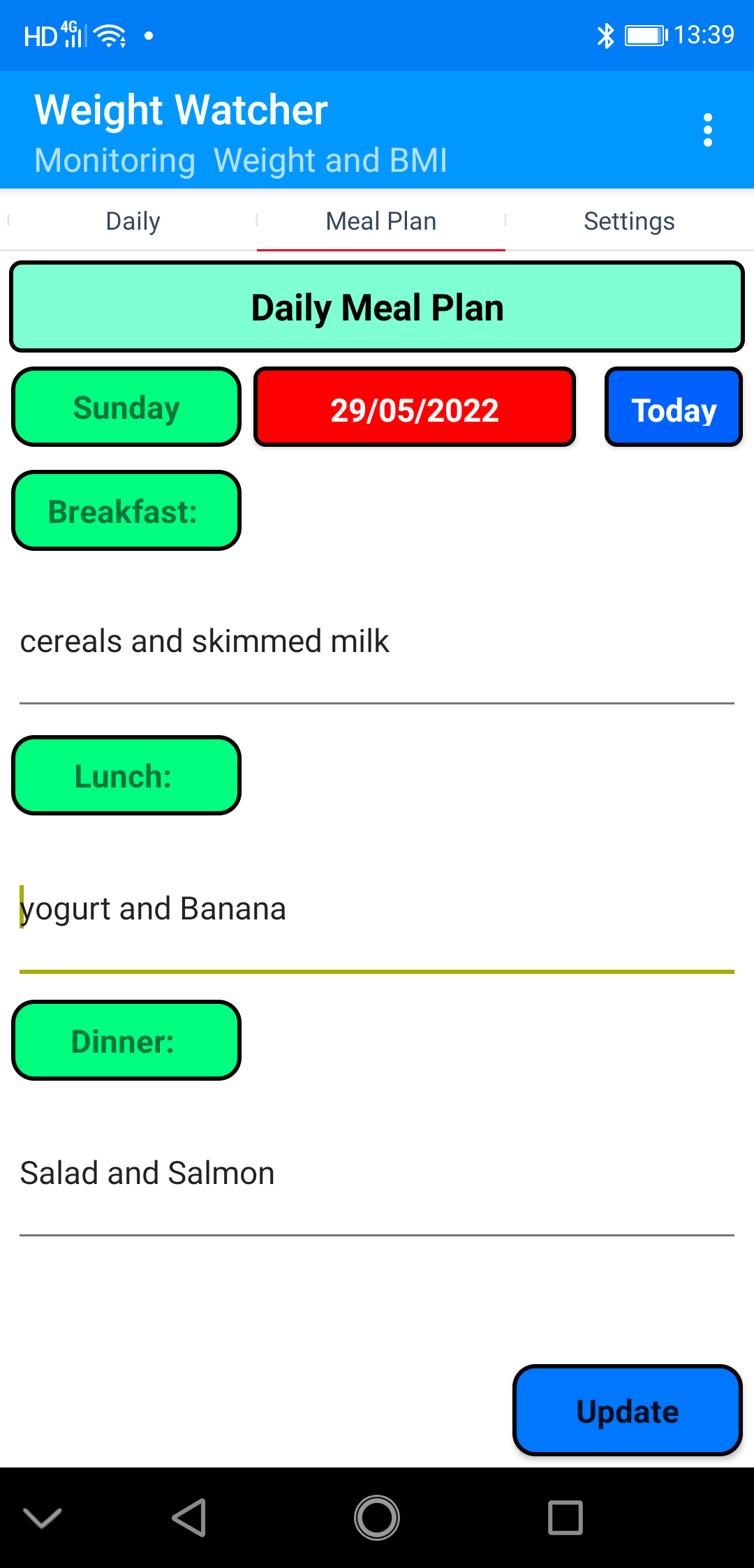Viewport: 754px width, 1568px height.
Task: Edit the dinner field with Salad
Action: tap(377, 1174)
